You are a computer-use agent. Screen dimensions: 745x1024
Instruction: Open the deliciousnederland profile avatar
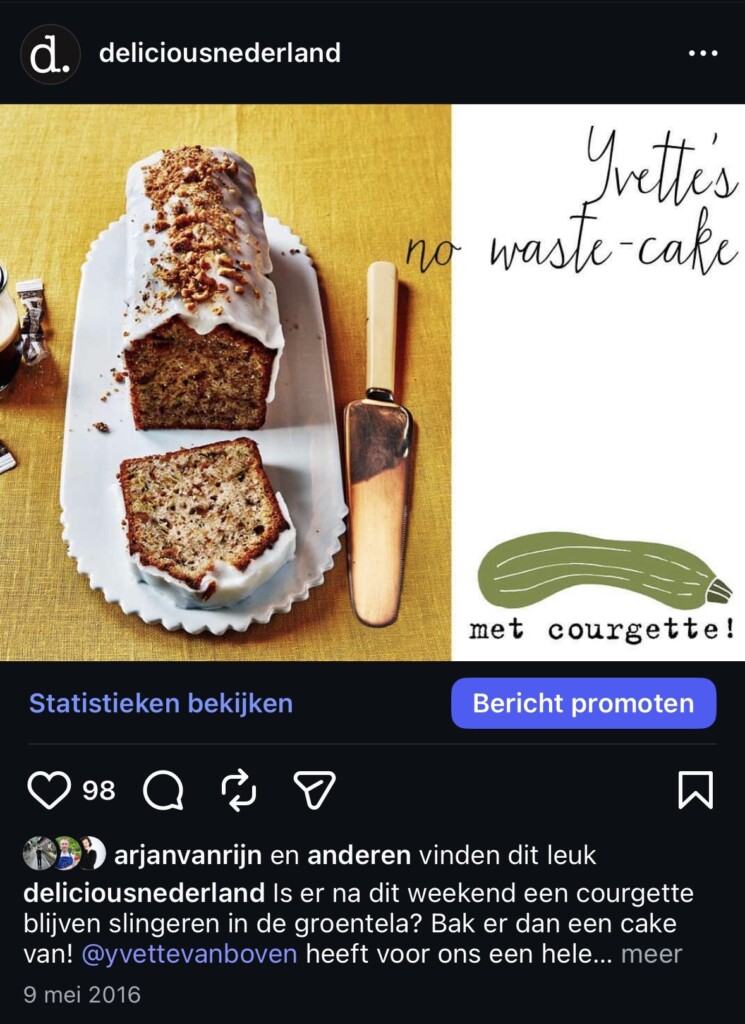point(50,54)
